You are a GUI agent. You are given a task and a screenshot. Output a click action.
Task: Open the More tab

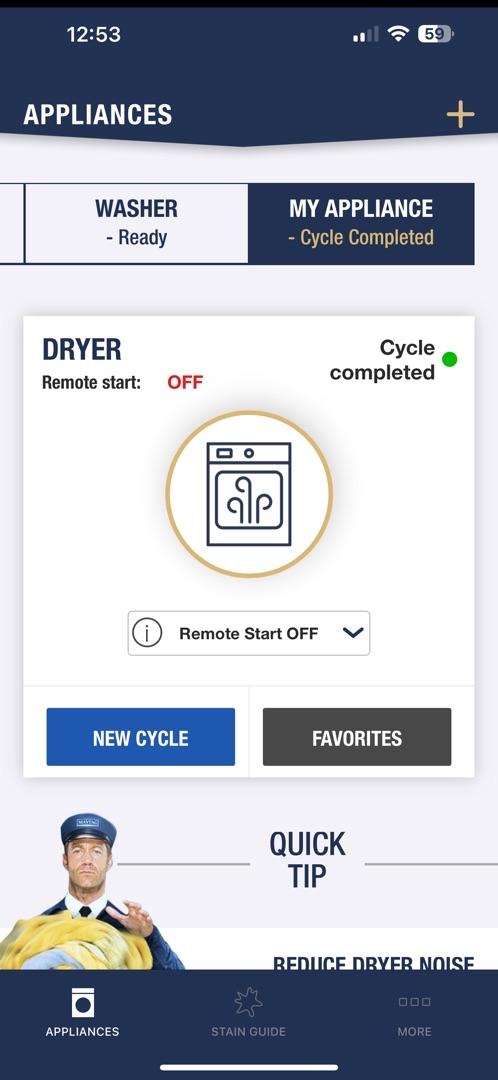(x=415, y=1011)
